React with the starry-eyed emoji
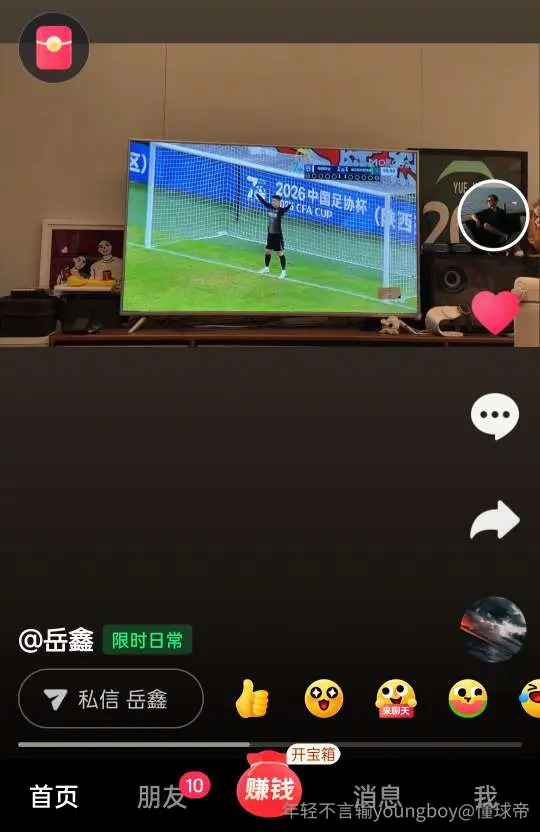Image resolution: width=540 pixels, height=832 pixels. (x=324, y=699)
